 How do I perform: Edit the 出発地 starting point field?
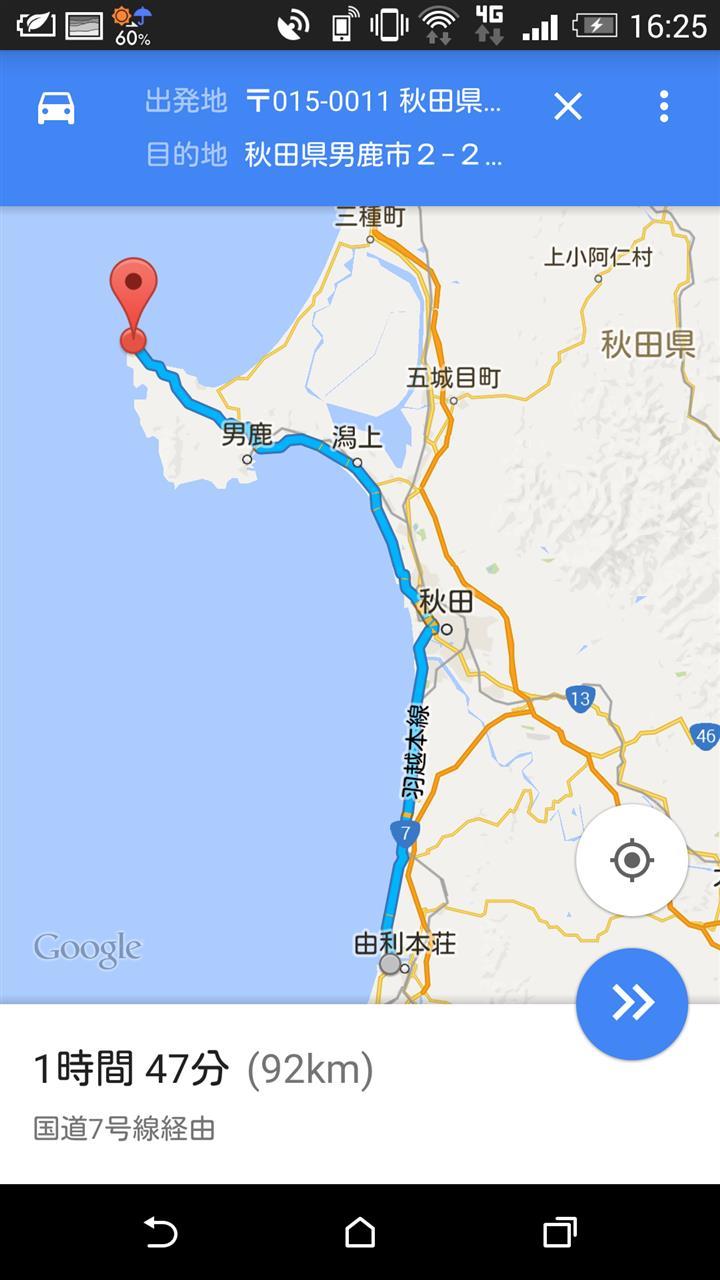pyautogui.click(x=373, y=101)
